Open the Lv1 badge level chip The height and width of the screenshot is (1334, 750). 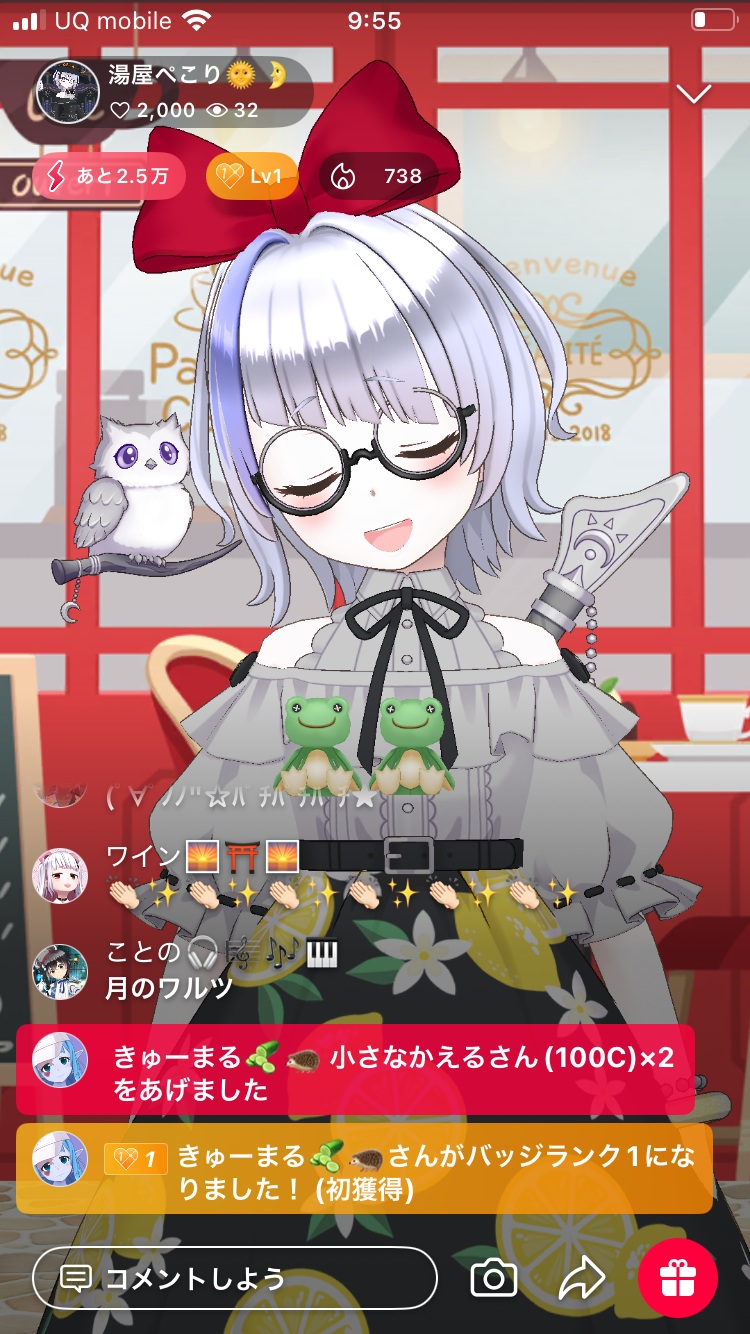(252, 177)
